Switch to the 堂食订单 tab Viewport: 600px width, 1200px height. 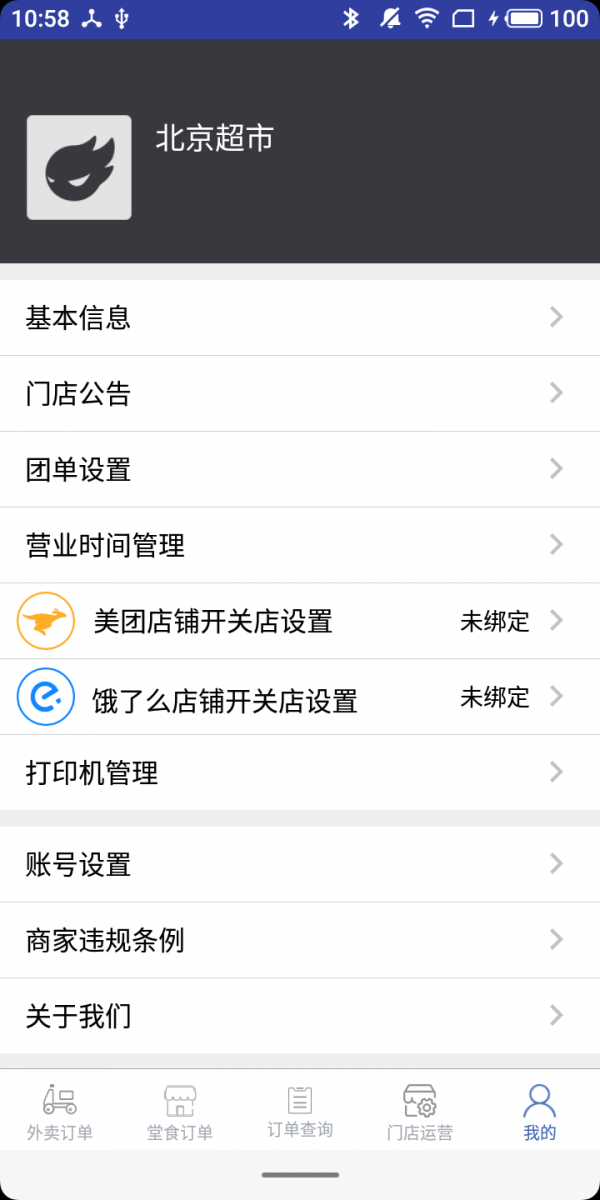(180, 1112)
